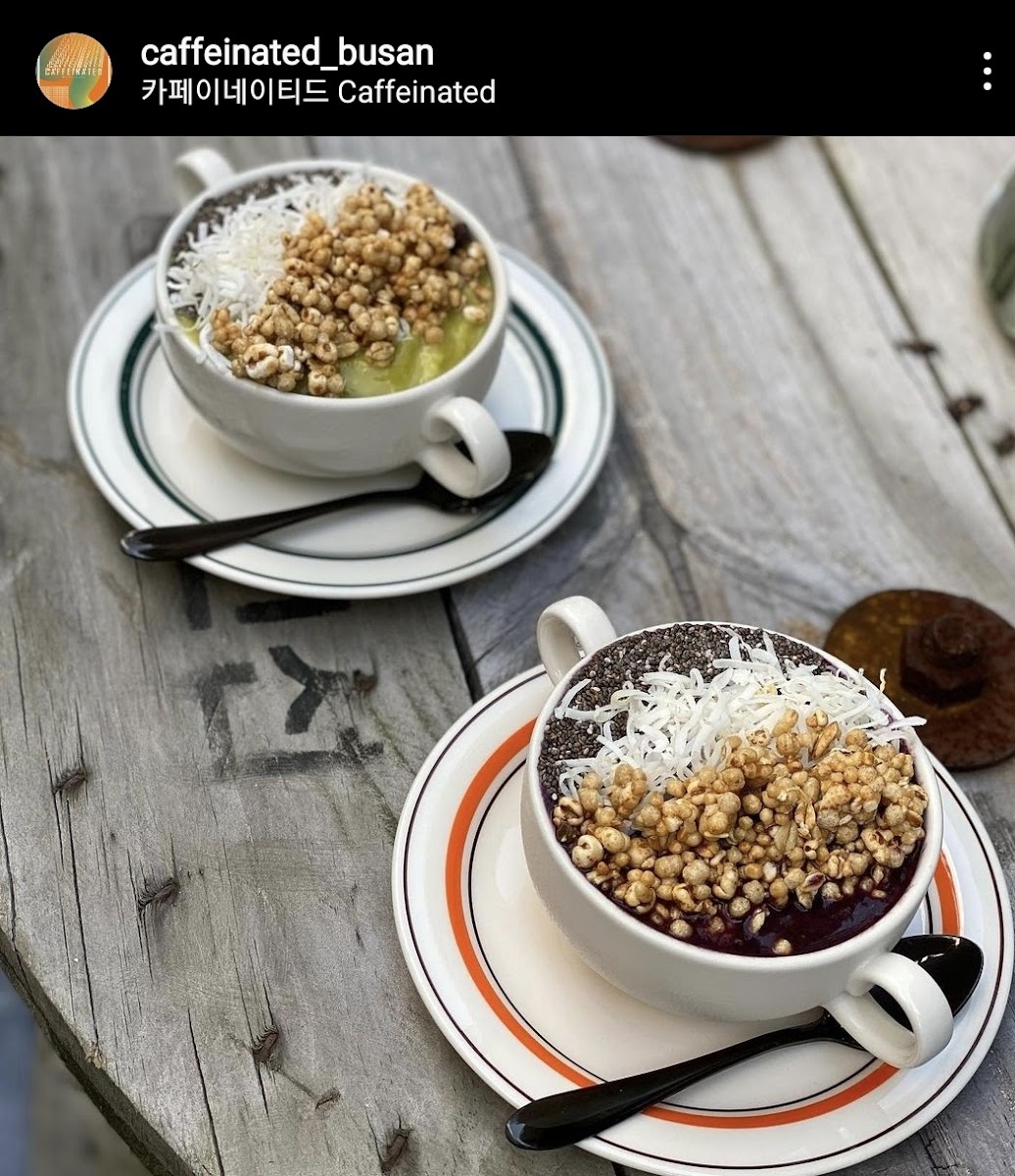This screenshot has width=1015, height=1176.
Task: Tap the caffeinated_busan username
Action: 287,52
